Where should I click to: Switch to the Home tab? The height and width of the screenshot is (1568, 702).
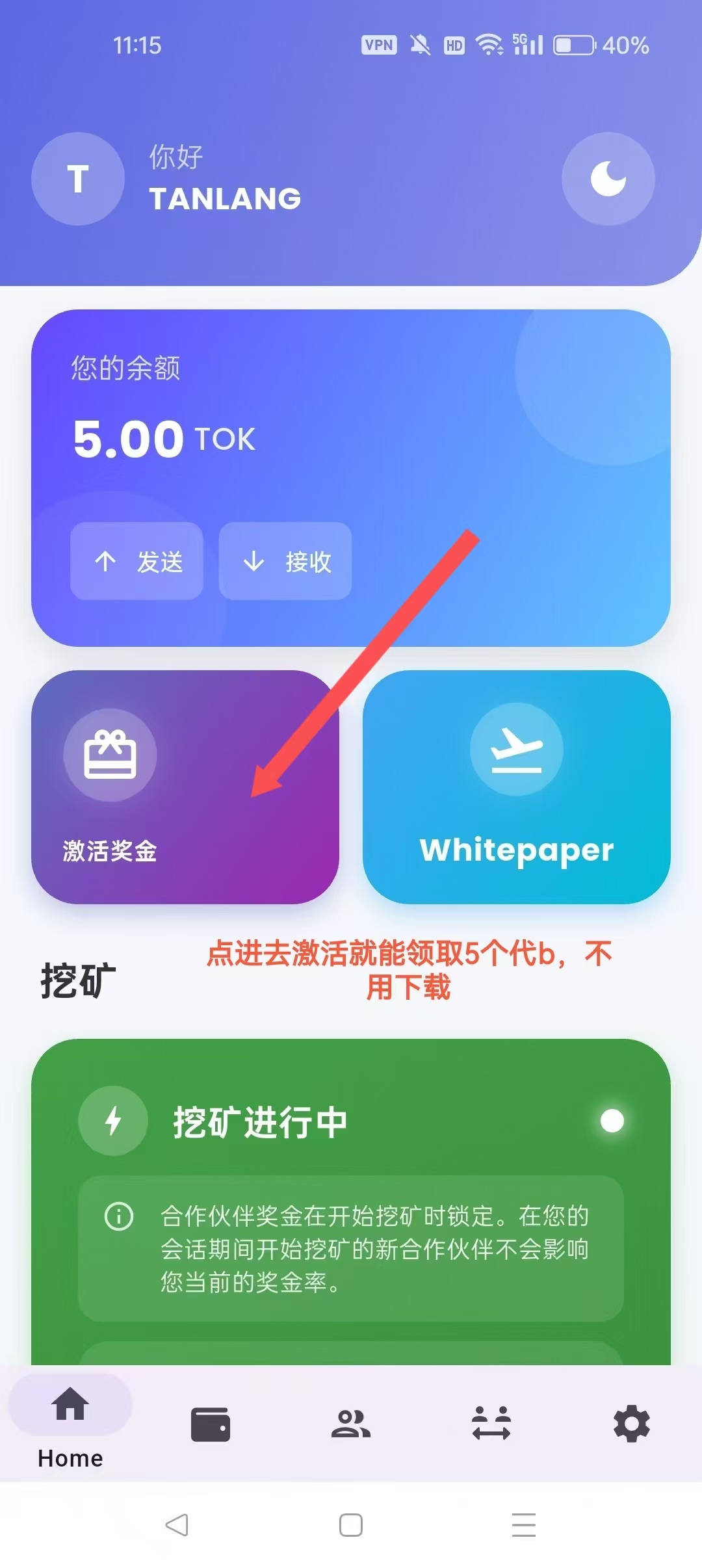(70, 1422)
